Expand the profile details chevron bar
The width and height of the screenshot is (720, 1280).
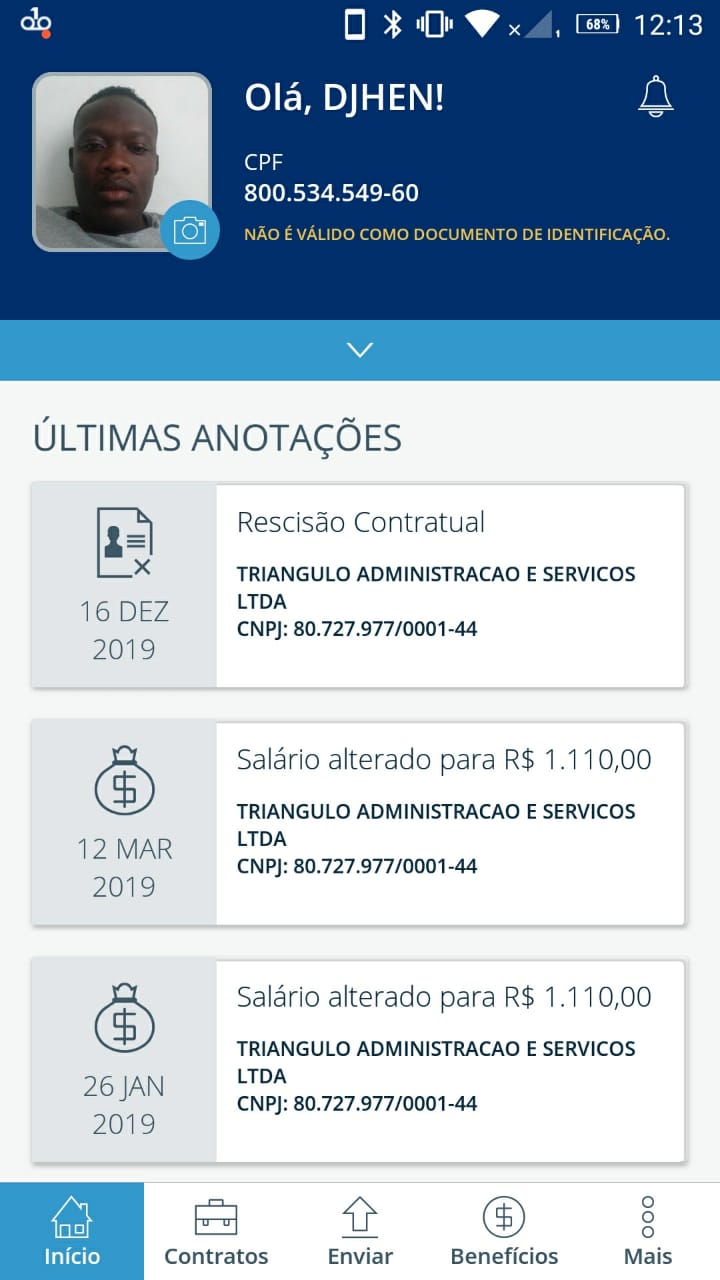coord(360,350)
